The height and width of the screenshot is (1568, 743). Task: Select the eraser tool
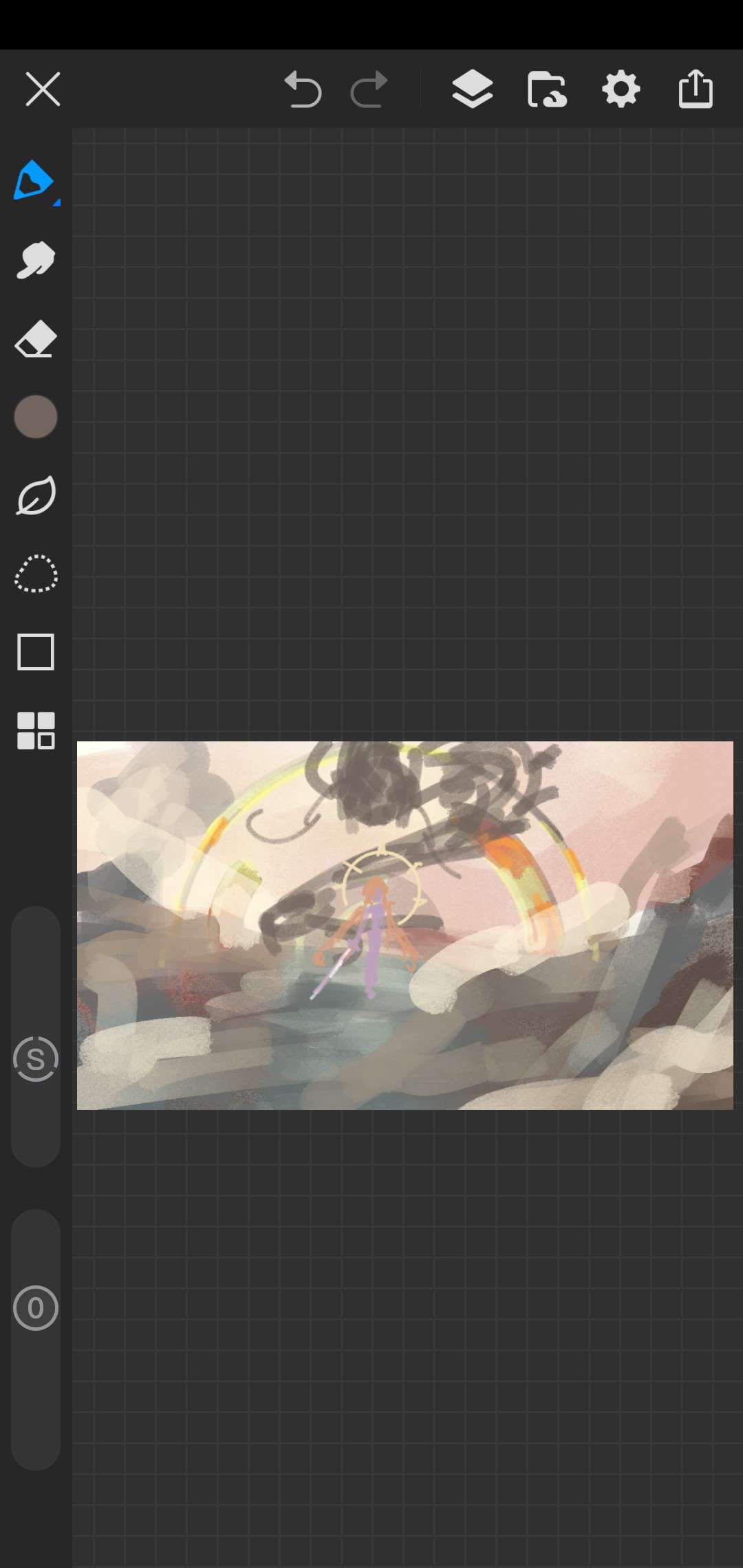coord(36,338)
